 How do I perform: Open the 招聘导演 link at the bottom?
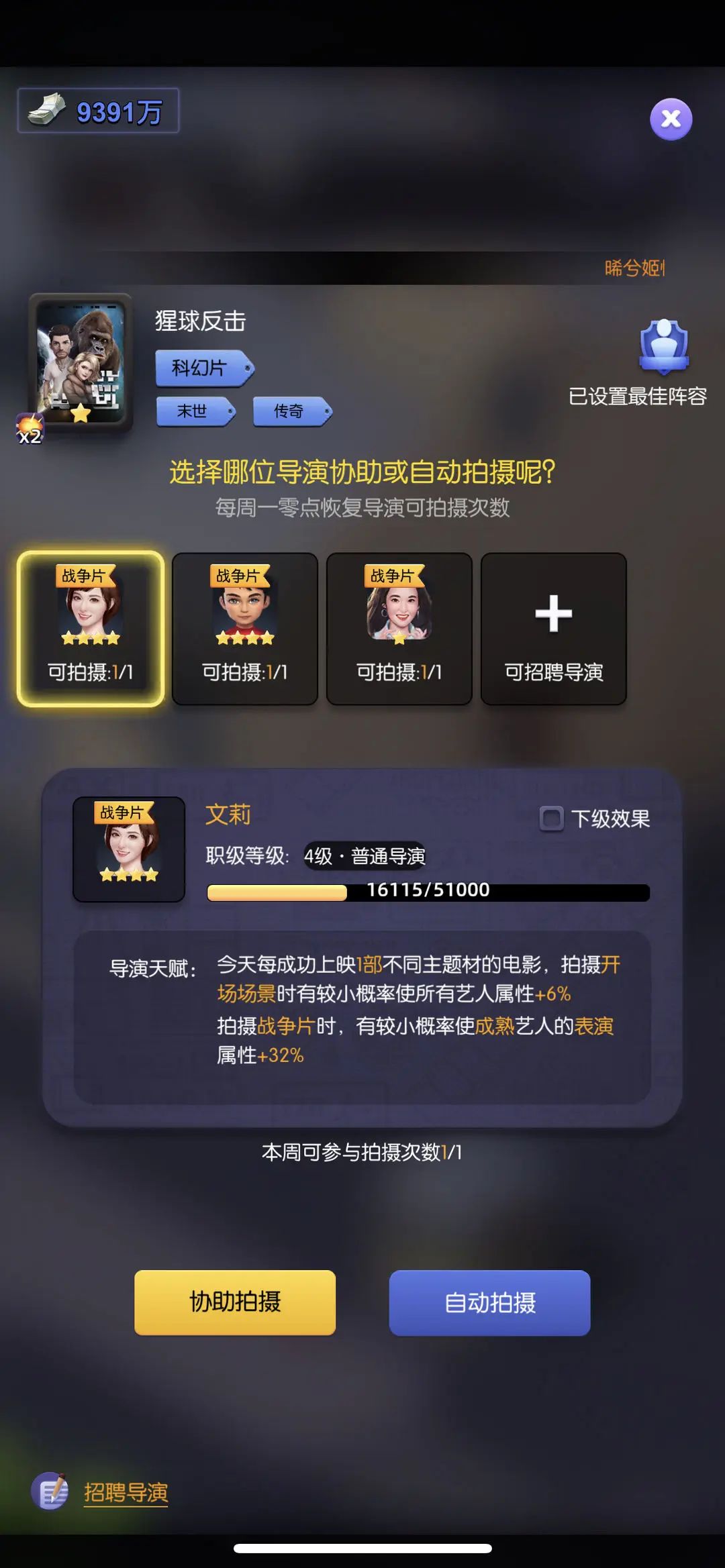(x=126, y=1492)
